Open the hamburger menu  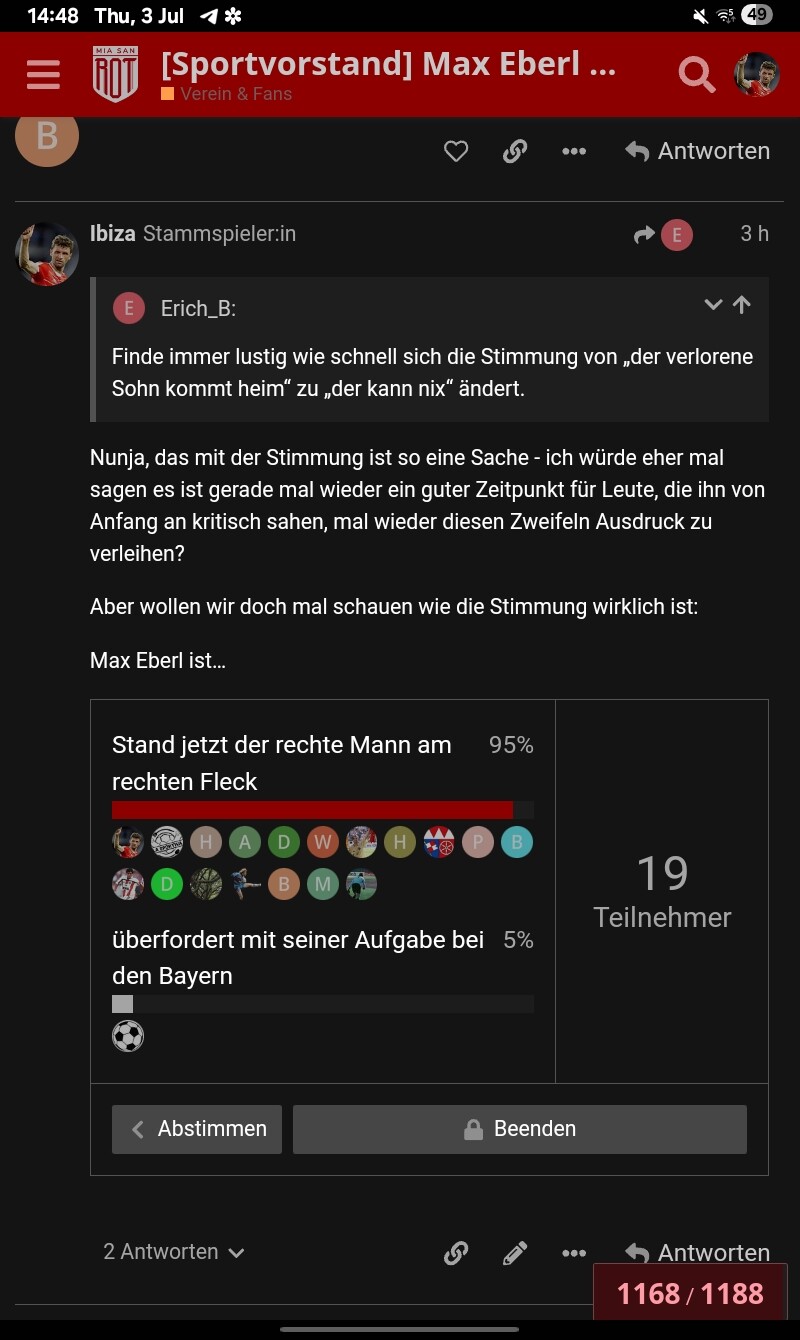(43, 75)
